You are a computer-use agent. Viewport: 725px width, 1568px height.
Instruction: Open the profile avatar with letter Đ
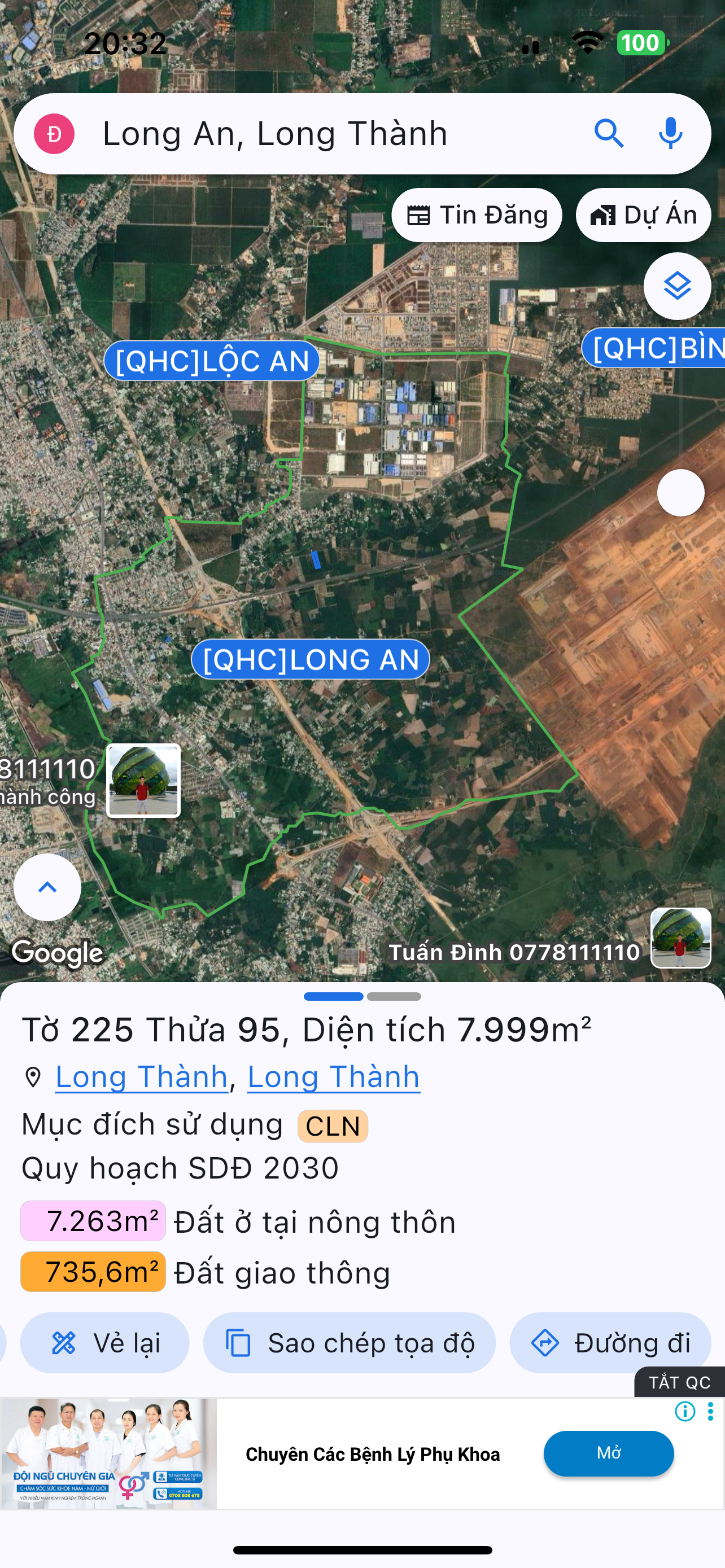pyautogui.click(x=54, y=134)
